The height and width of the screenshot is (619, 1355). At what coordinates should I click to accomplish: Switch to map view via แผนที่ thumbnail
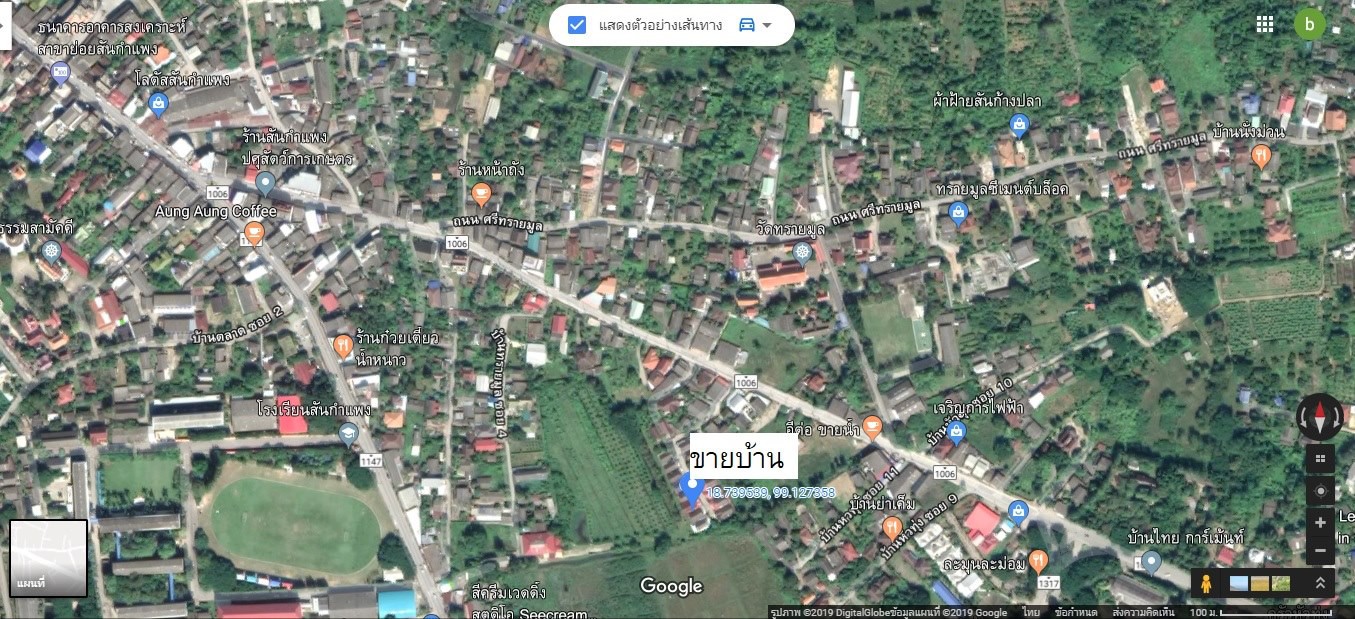tap(49, 557)
